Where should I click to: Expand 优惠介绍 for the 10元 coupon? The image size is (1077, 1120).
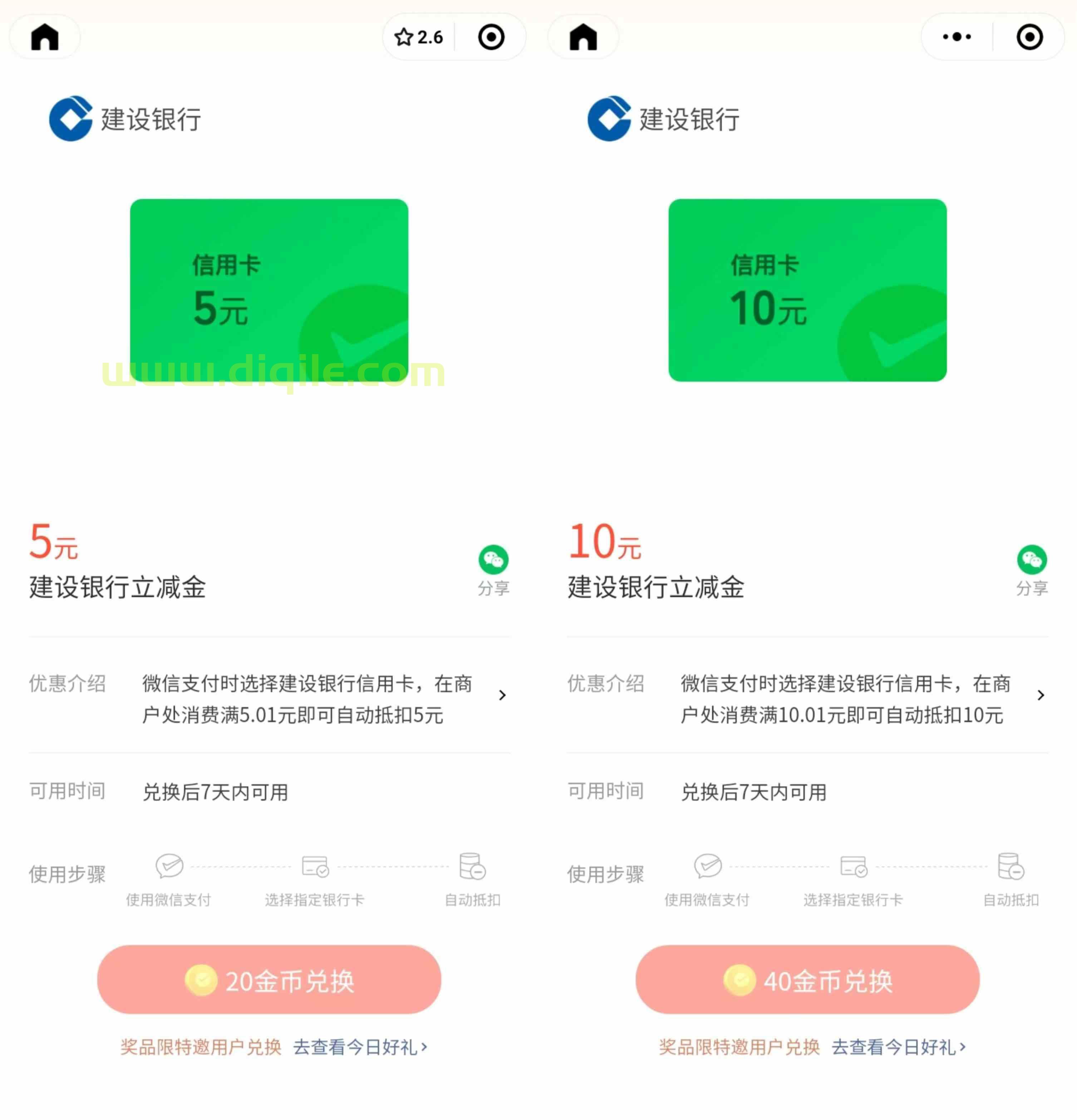tap(1040, 695)
